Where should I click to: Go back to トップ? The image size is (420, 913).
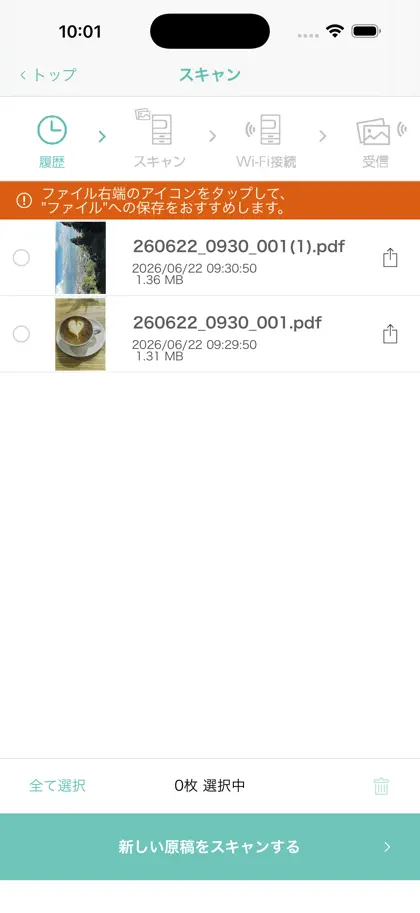(48, 75)
